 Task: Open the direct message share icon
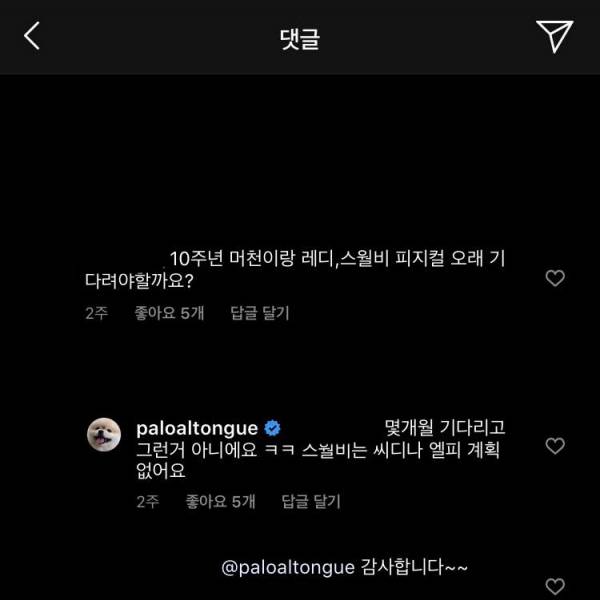coord(554,37)
